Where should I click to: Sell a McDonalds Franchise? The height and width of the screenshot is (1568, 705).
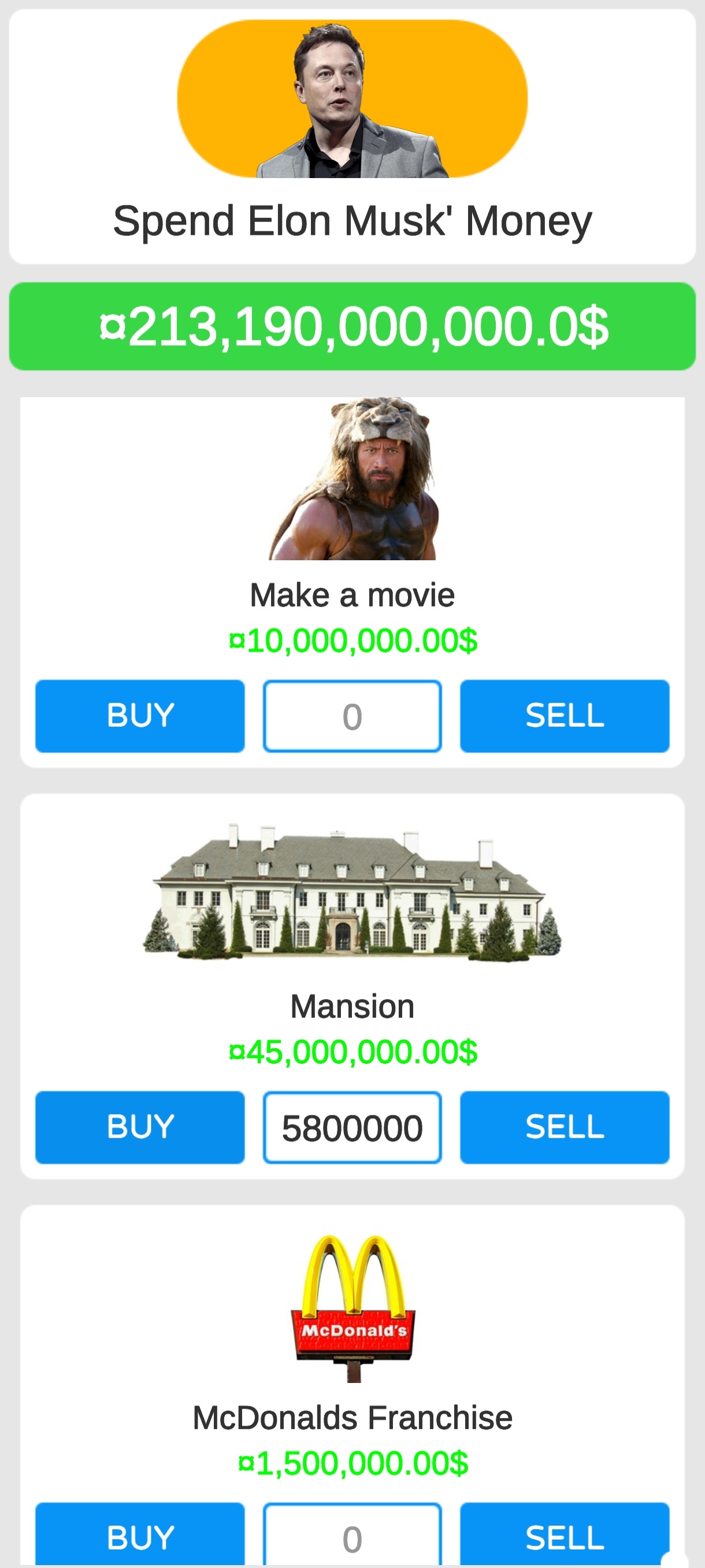point(565,1535)
